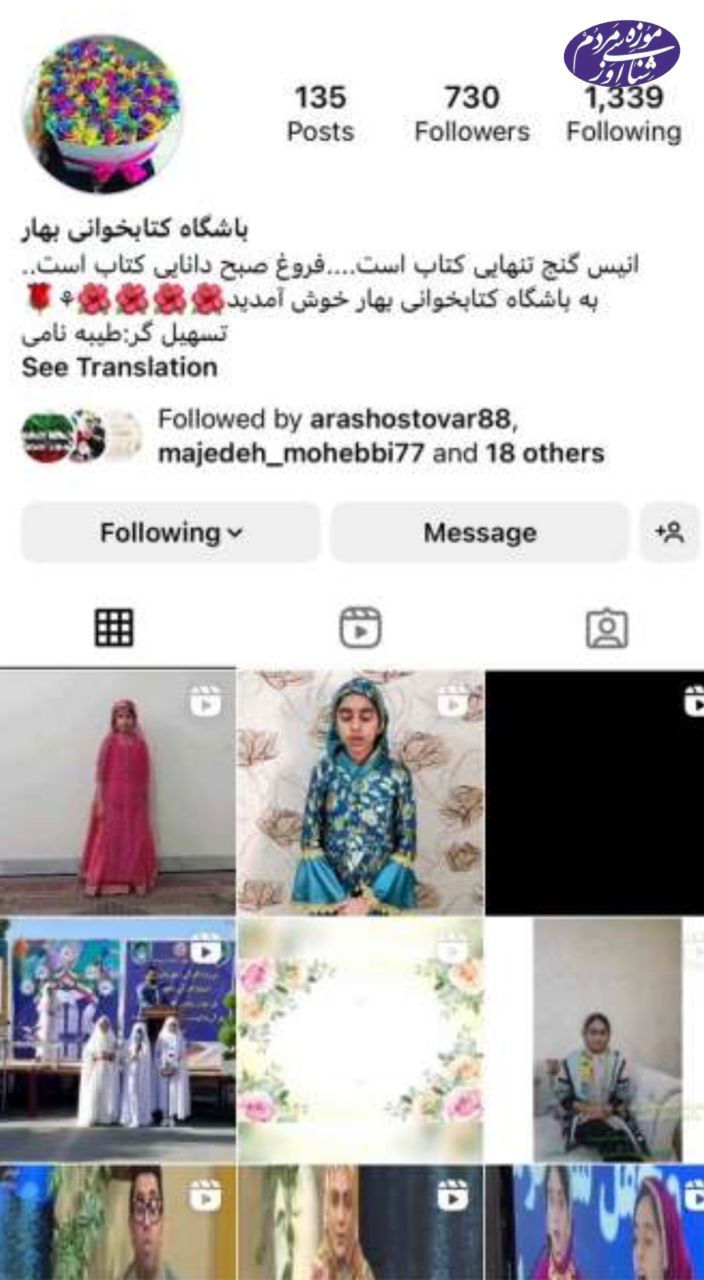Open the black thumbnail reel

pyautogui.click(x=595, y=791)
